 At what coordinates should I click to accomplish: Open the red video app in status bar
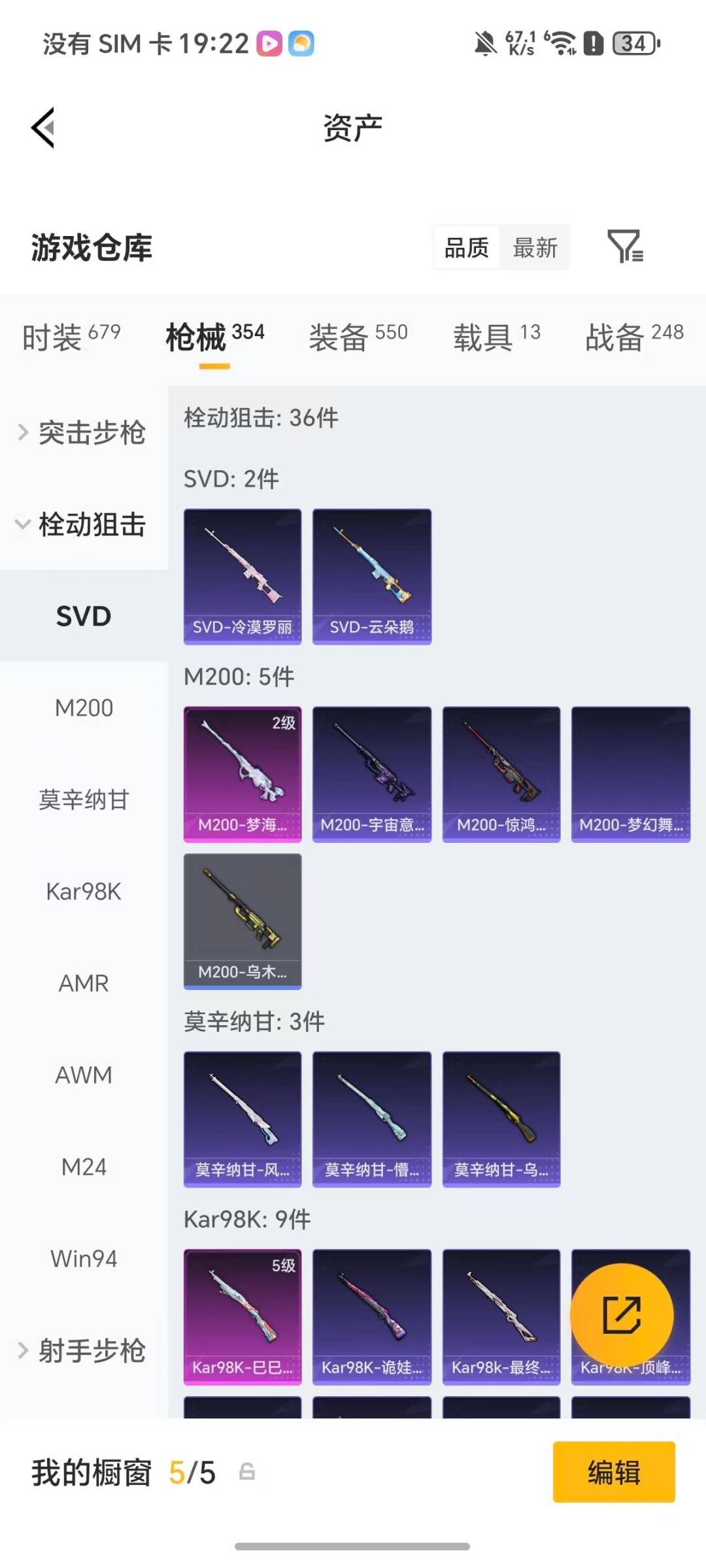click(269, 43)
